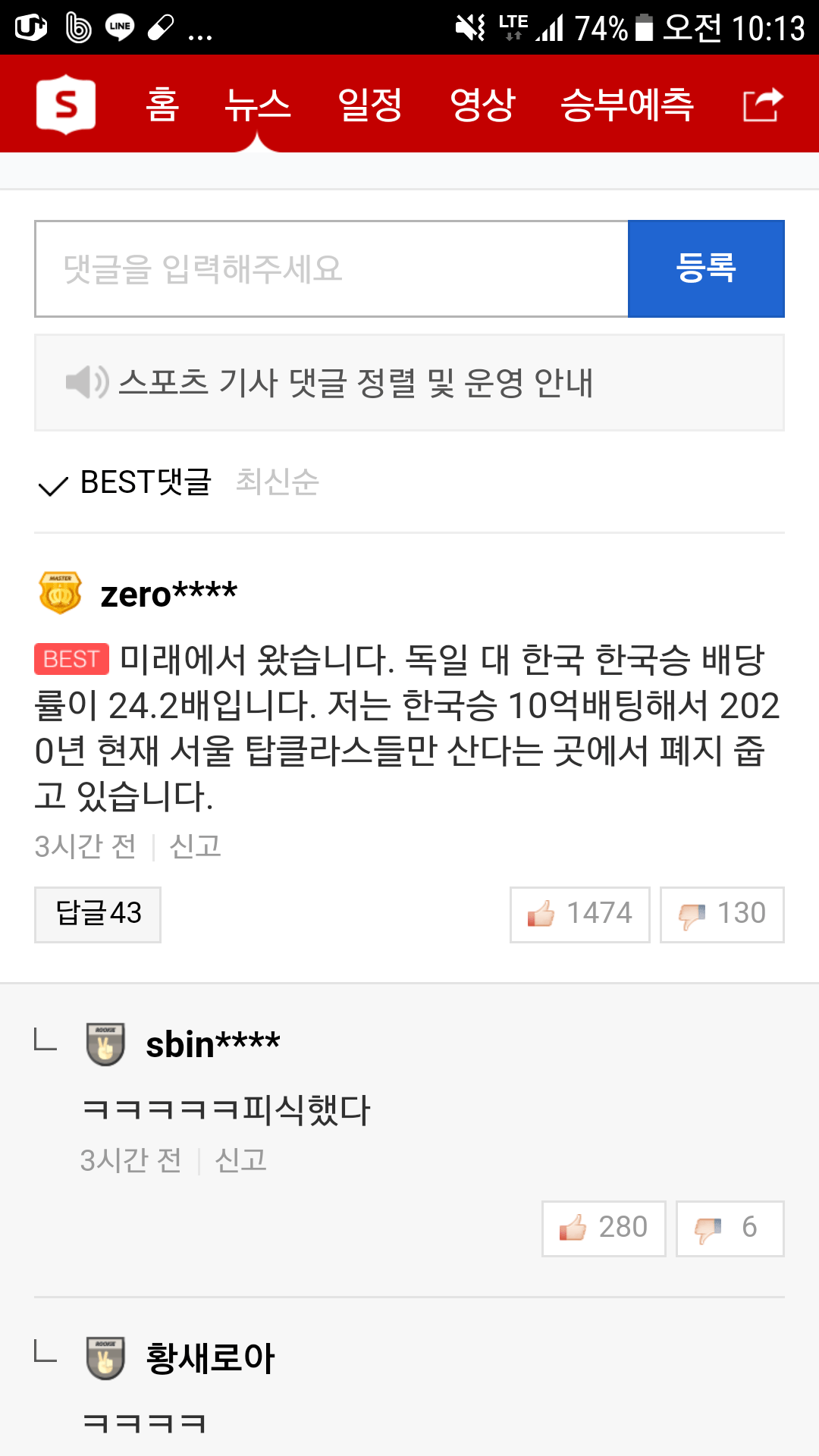Open sports comment policy notice

pyautogui.click(x=409, y=383)
